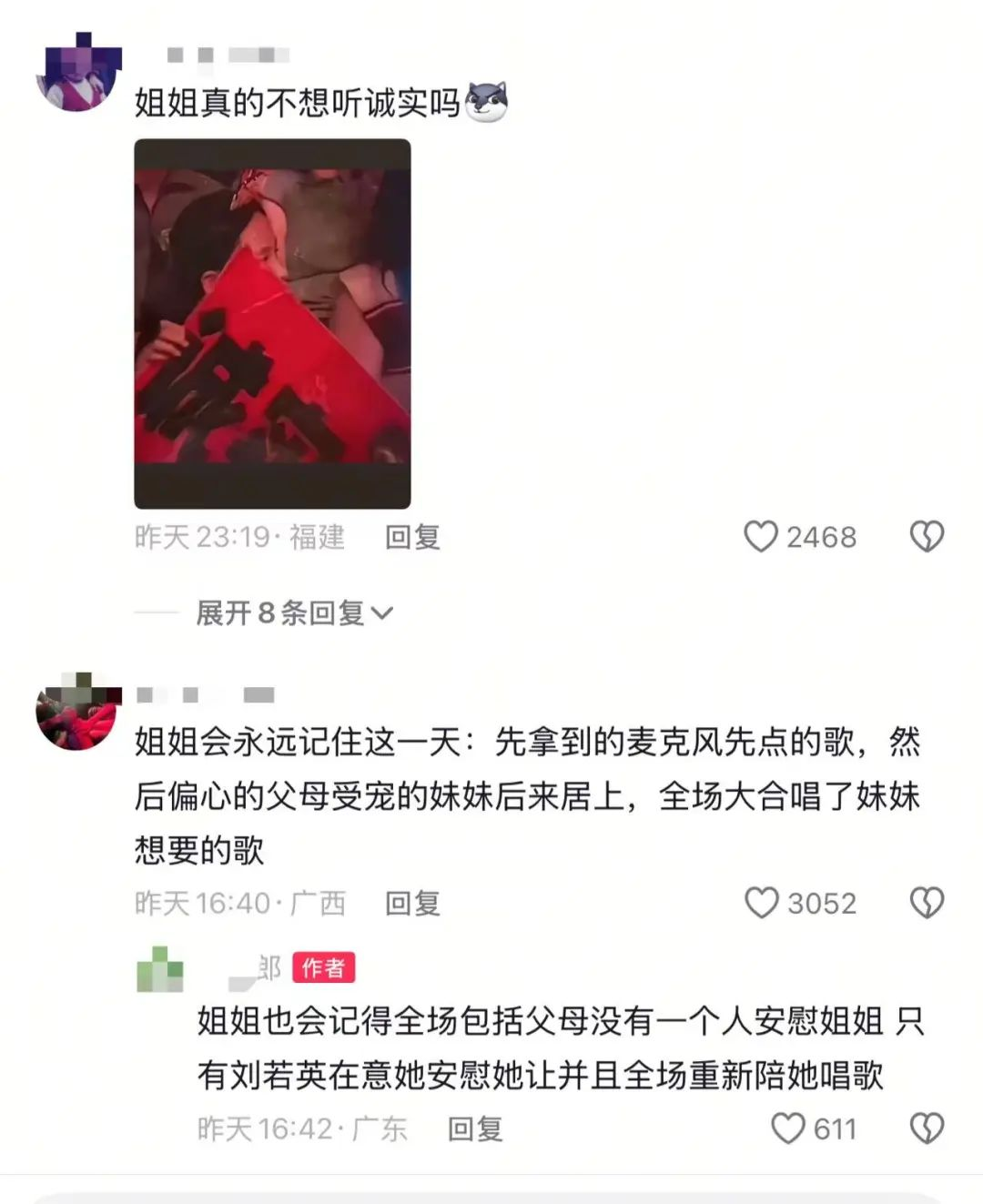Reply to the comment from Guangxi
This screenshot has width=983, height=1204.
point(412,903)
